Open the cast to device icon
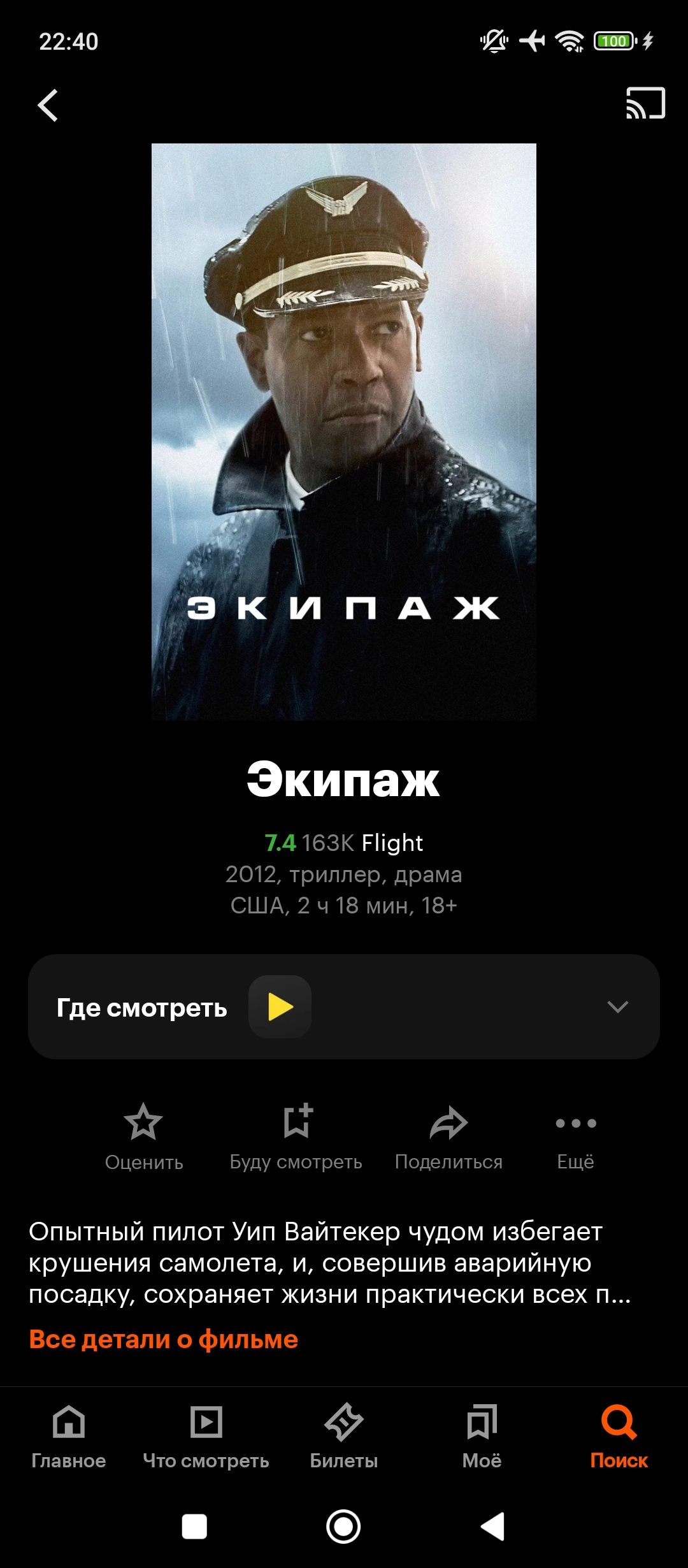This screenshot has height=1568, width=688. [x=645, y=103]
